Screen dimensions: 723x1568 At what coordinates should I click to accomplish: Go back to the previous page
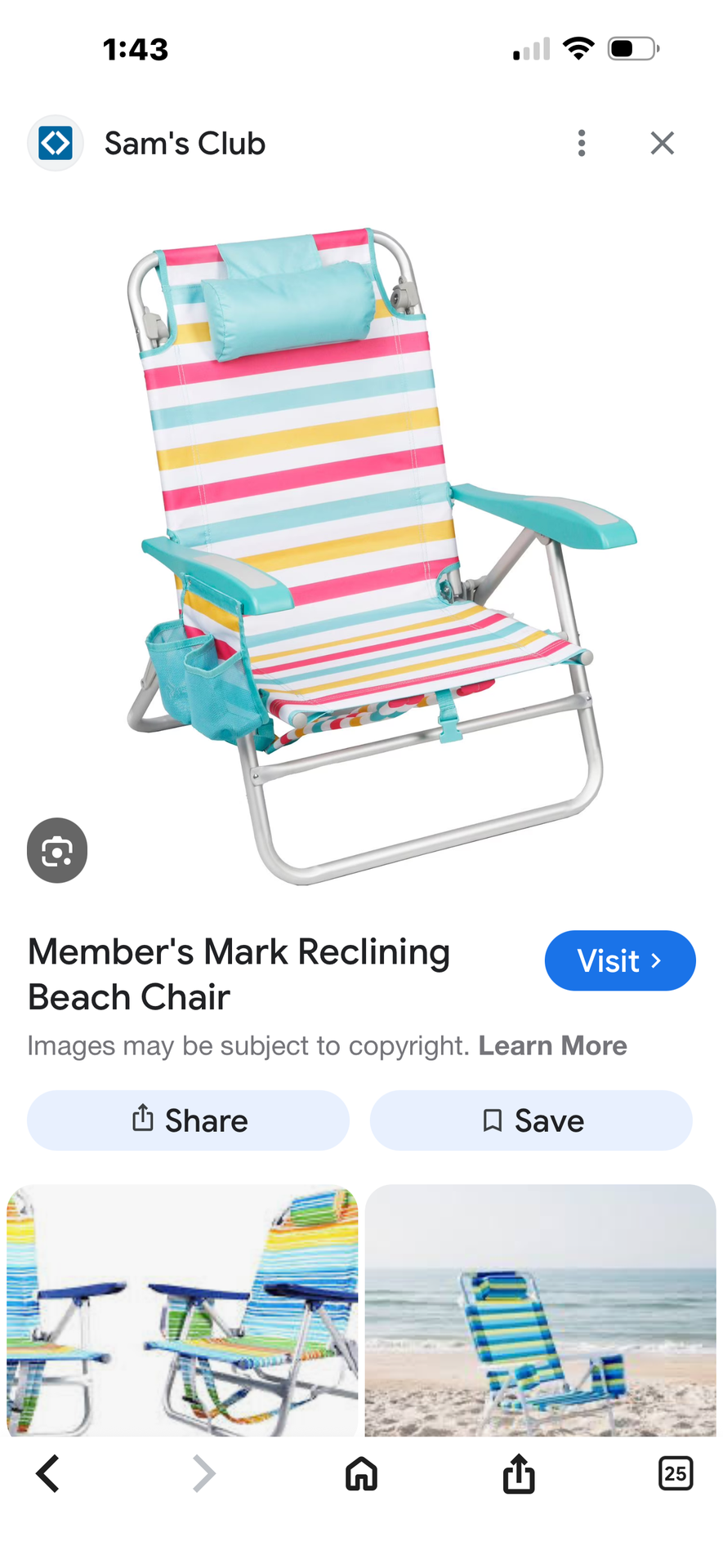(x=48, y=1474)
